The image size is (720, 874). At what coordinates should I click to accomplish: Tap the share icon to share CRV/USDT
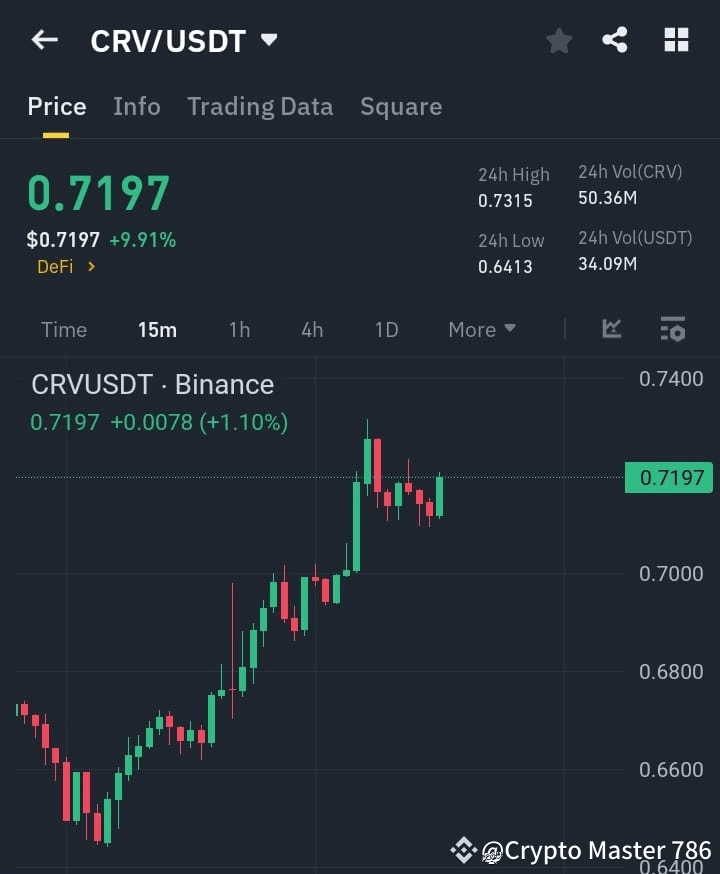click(x=616, y=40)
